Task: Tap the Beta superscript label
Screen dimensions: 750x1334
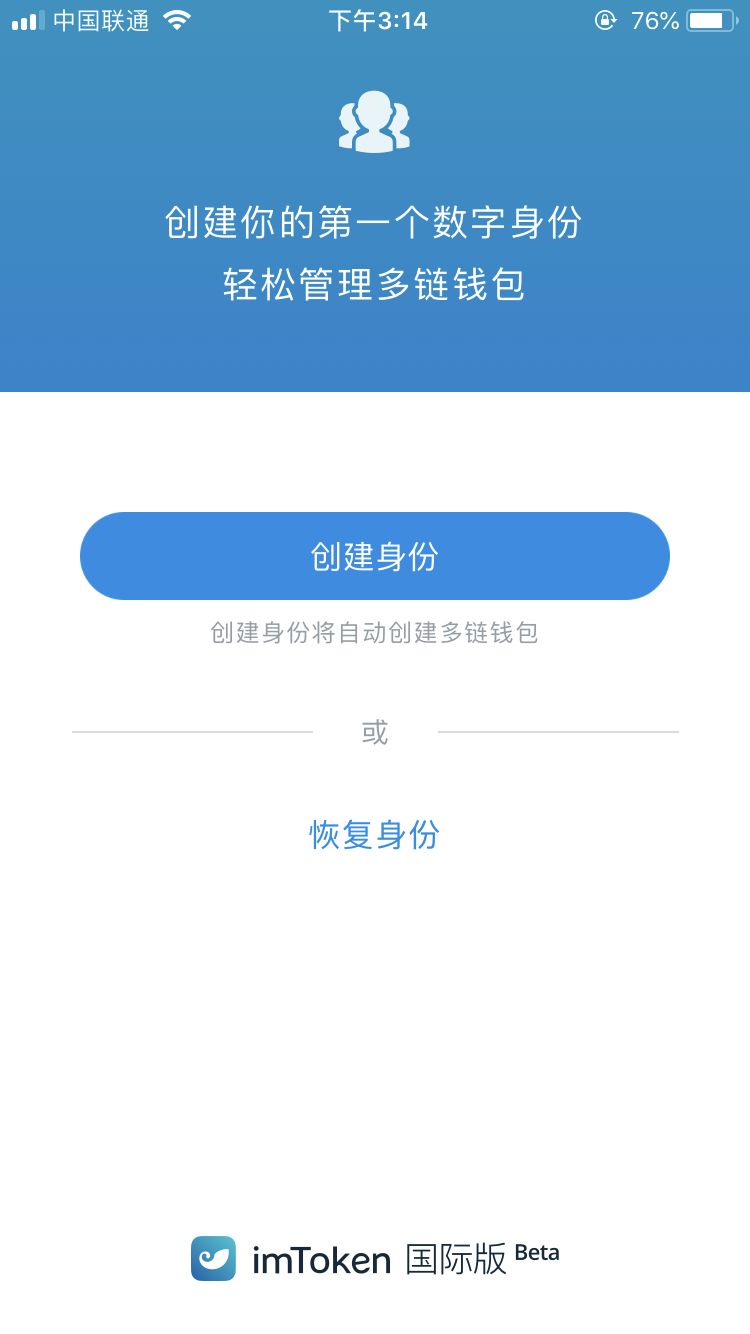Action: coord(537,1251)
